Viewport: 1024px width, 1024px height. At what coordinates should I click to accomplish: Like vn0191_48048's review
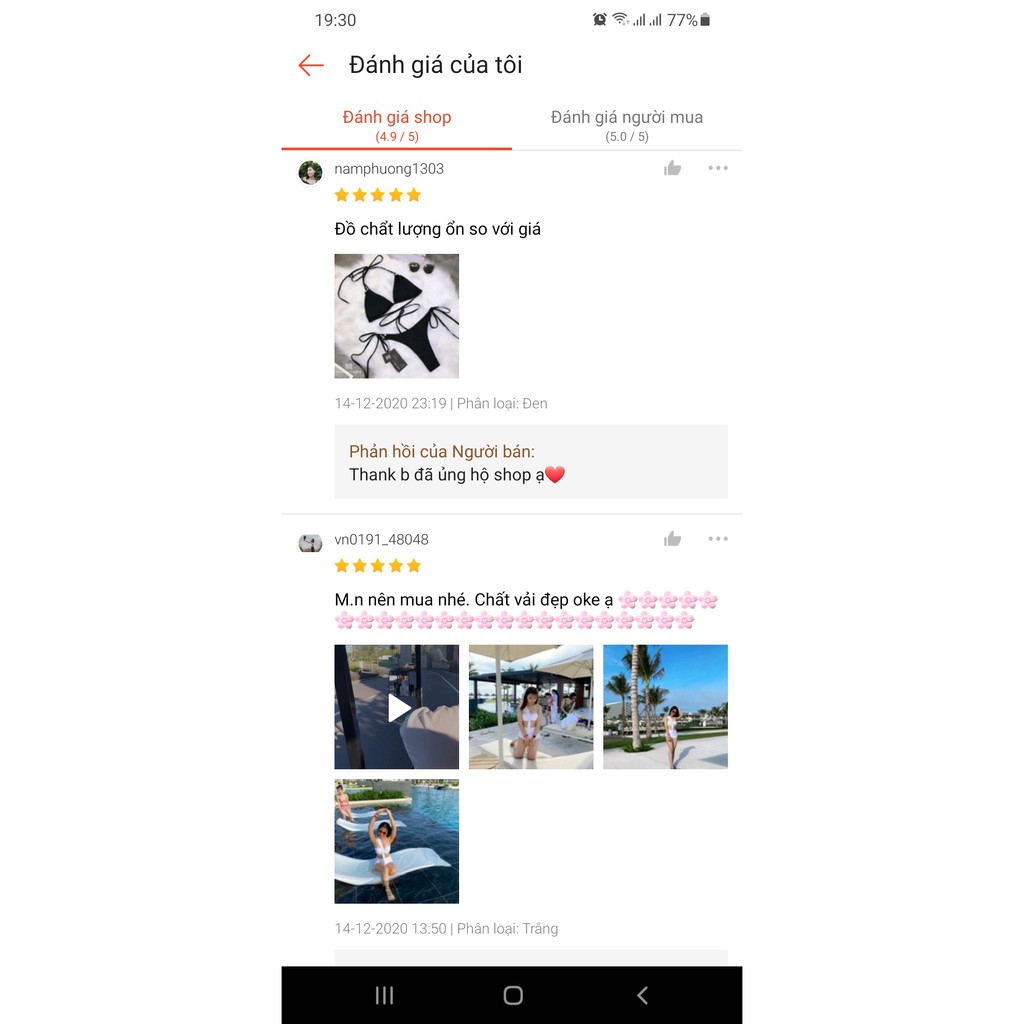coord(673,539)
